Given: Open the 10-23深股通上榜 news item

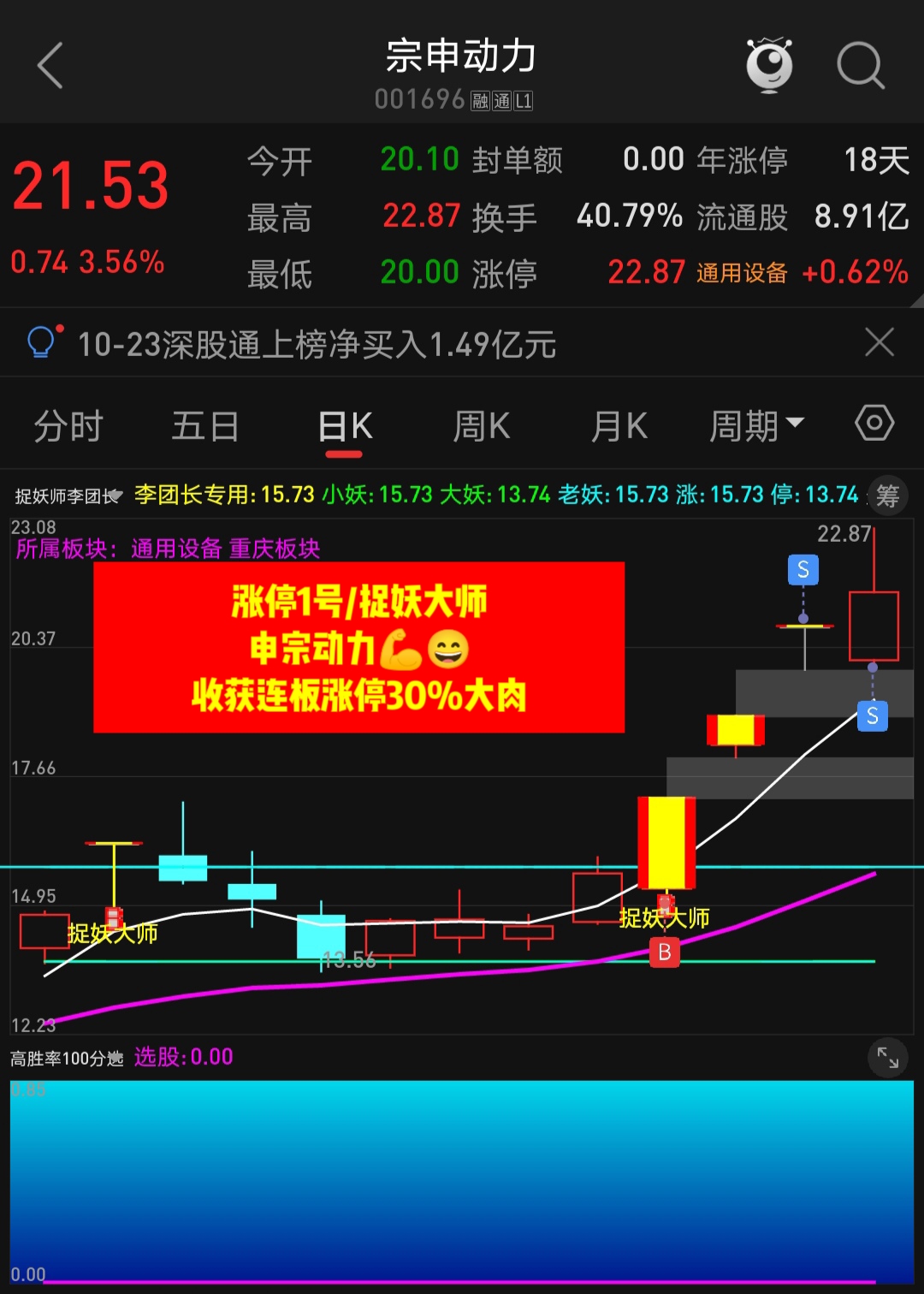Looking at the screenshot, I should pyautogui.click(x=317, y=345).
